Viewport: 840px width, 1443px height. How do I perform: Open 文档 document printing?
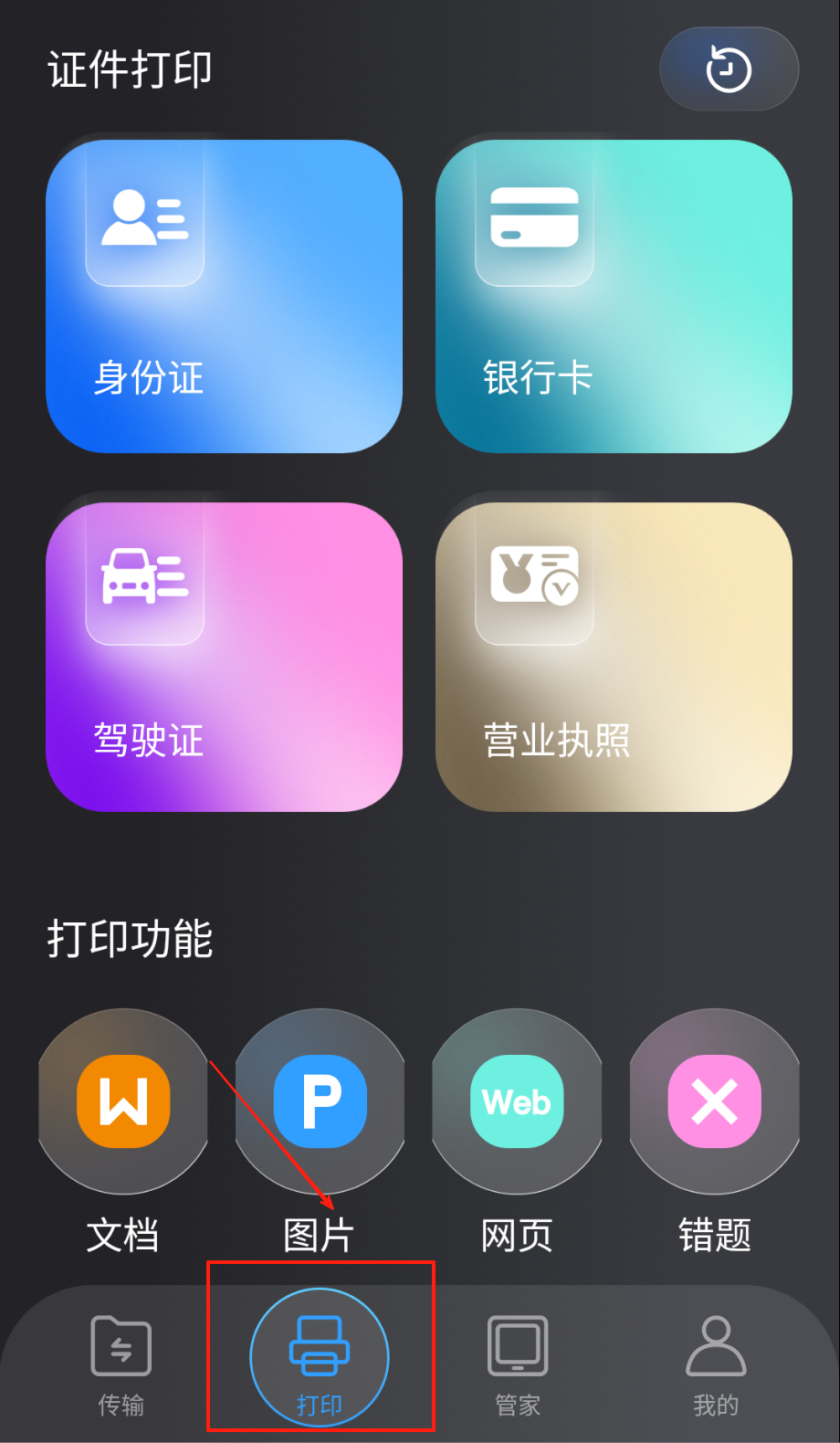tap(123, 1101)
